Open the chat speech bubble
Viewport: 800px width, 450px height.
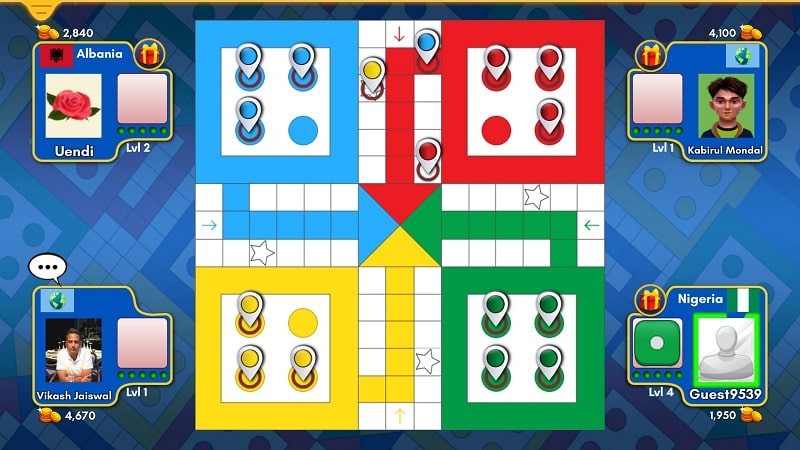[x=46, y=267]
